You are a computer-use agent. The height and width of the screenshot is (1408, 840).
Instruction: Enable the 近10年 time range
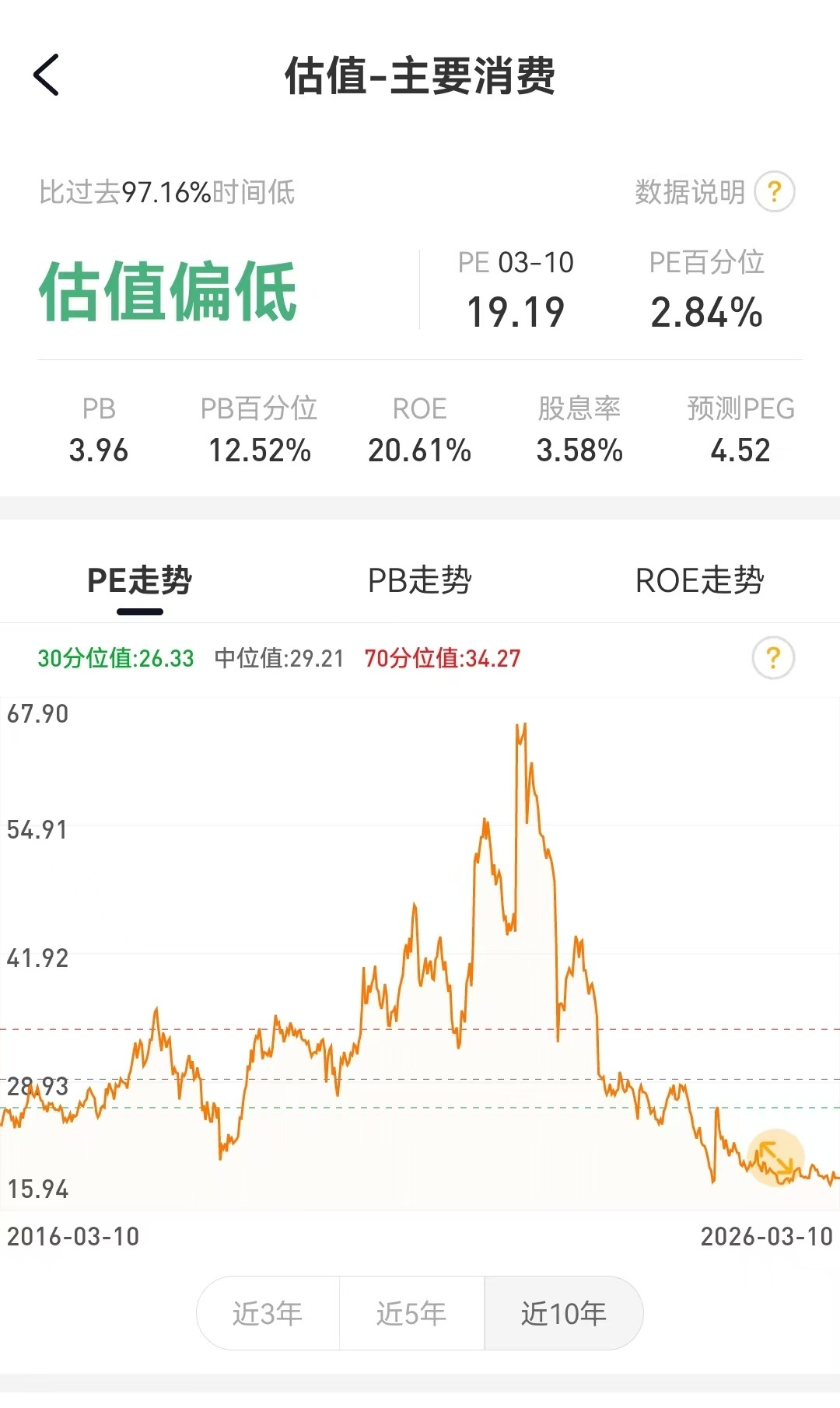coord(563,1312)
